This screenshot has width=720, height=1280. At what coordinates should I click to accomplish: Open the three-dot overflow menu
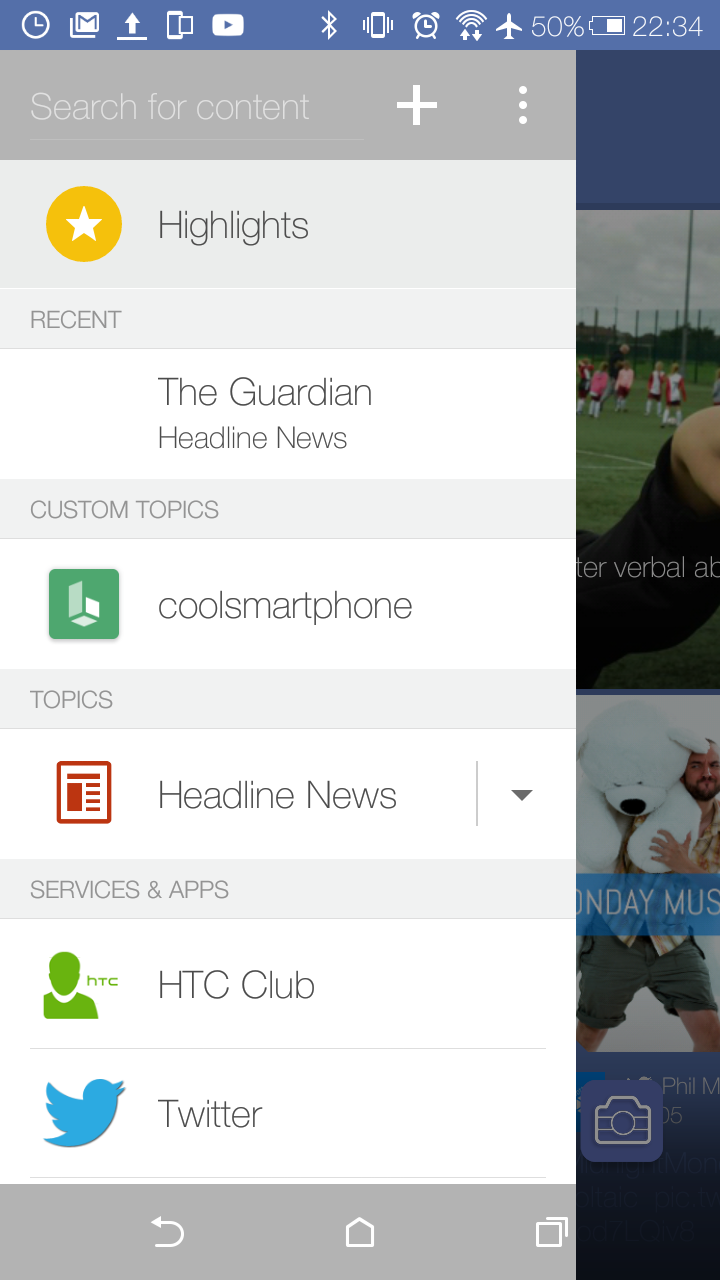(522, 105)
